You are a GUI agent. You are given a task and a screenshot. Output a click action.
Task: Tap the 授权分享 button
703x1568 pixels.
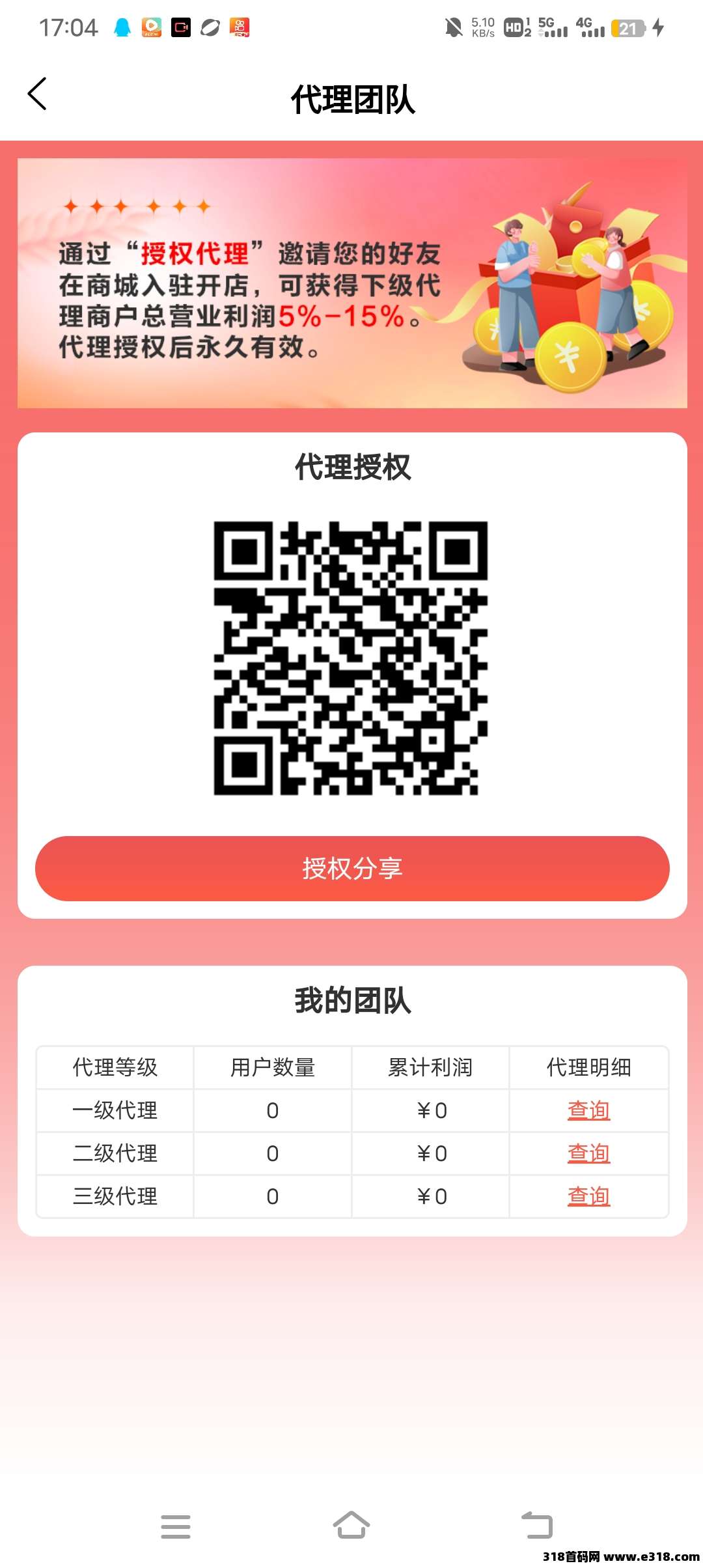pos(352,869)
